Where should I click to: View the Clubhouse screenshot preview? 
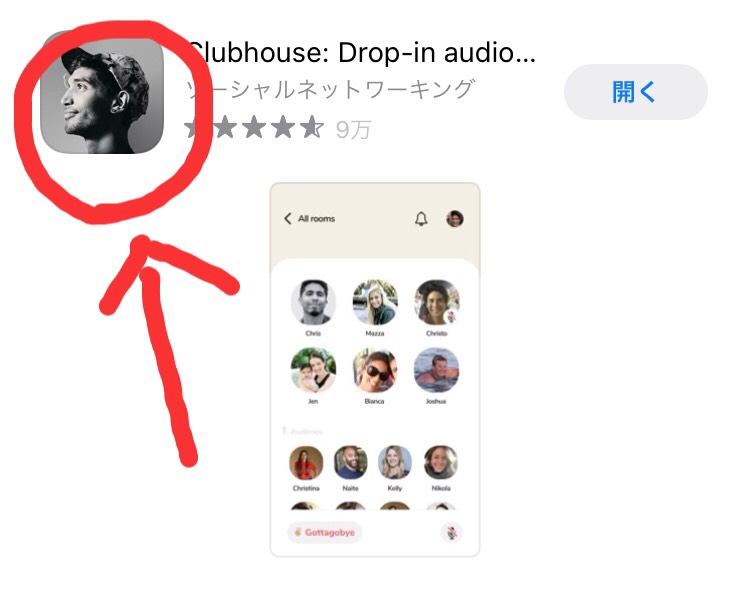click(x=375, y=369)
